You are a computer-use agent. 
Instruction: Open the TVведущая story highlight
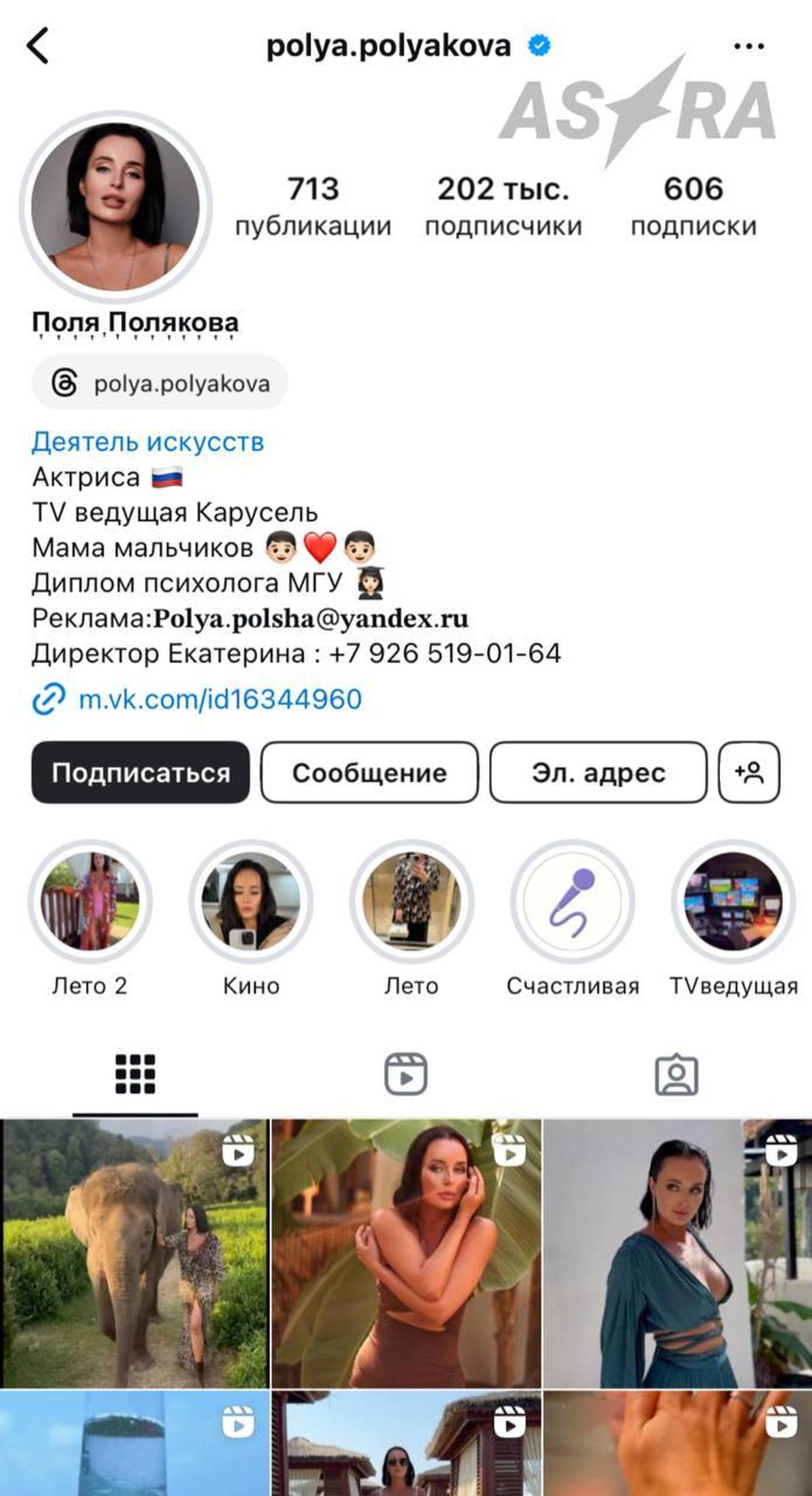[x=734, y=902]
